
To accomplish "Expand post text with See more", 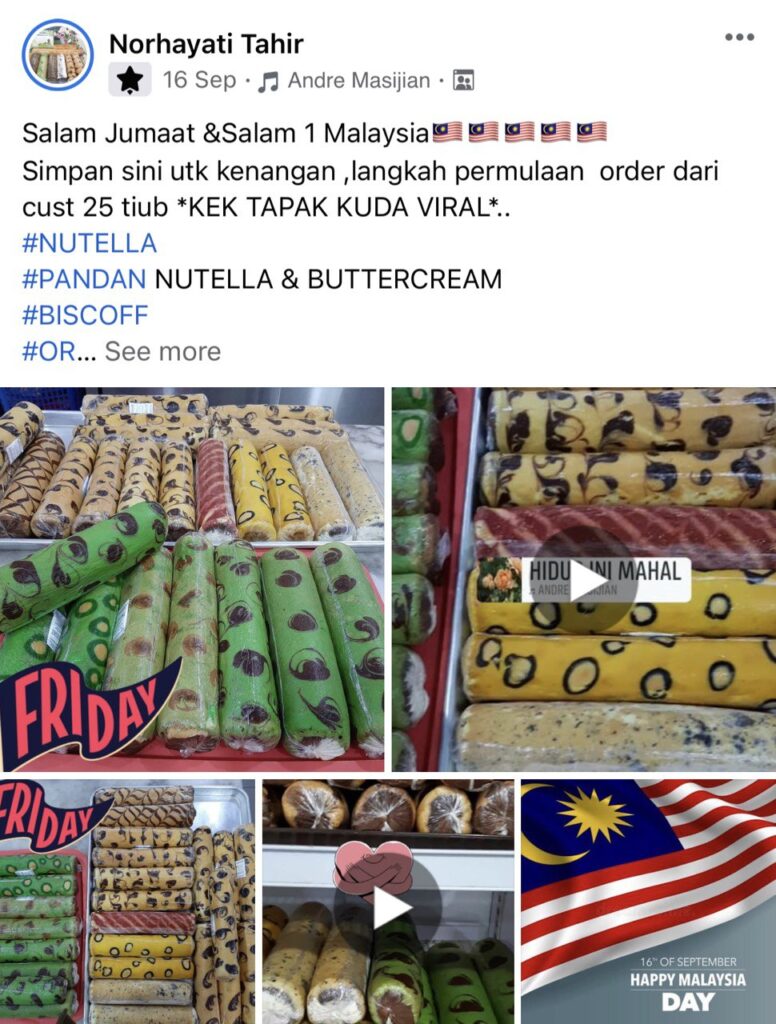I will pos(162,351).
